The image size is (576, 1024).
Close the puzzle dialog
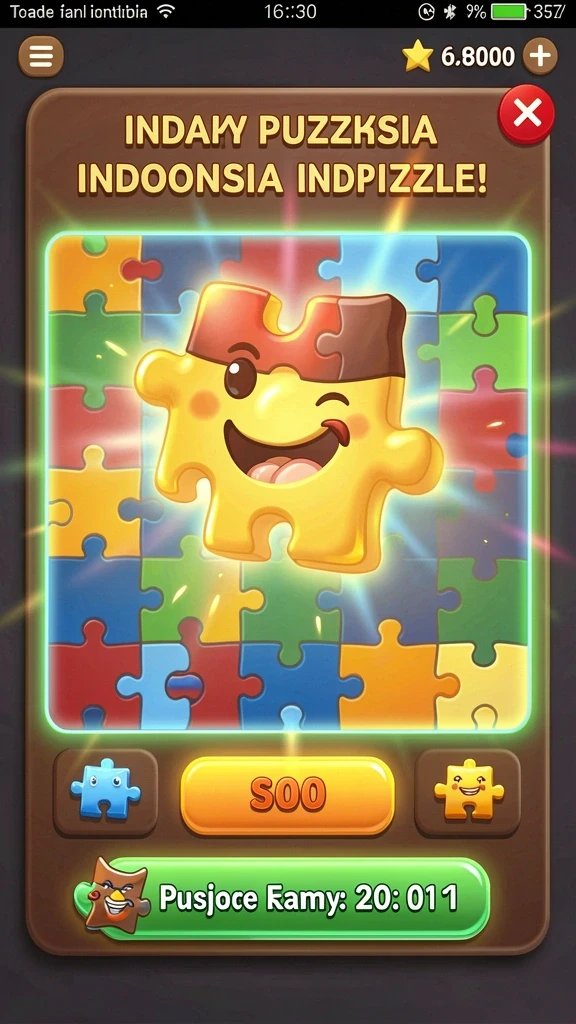tap(526, 114)
